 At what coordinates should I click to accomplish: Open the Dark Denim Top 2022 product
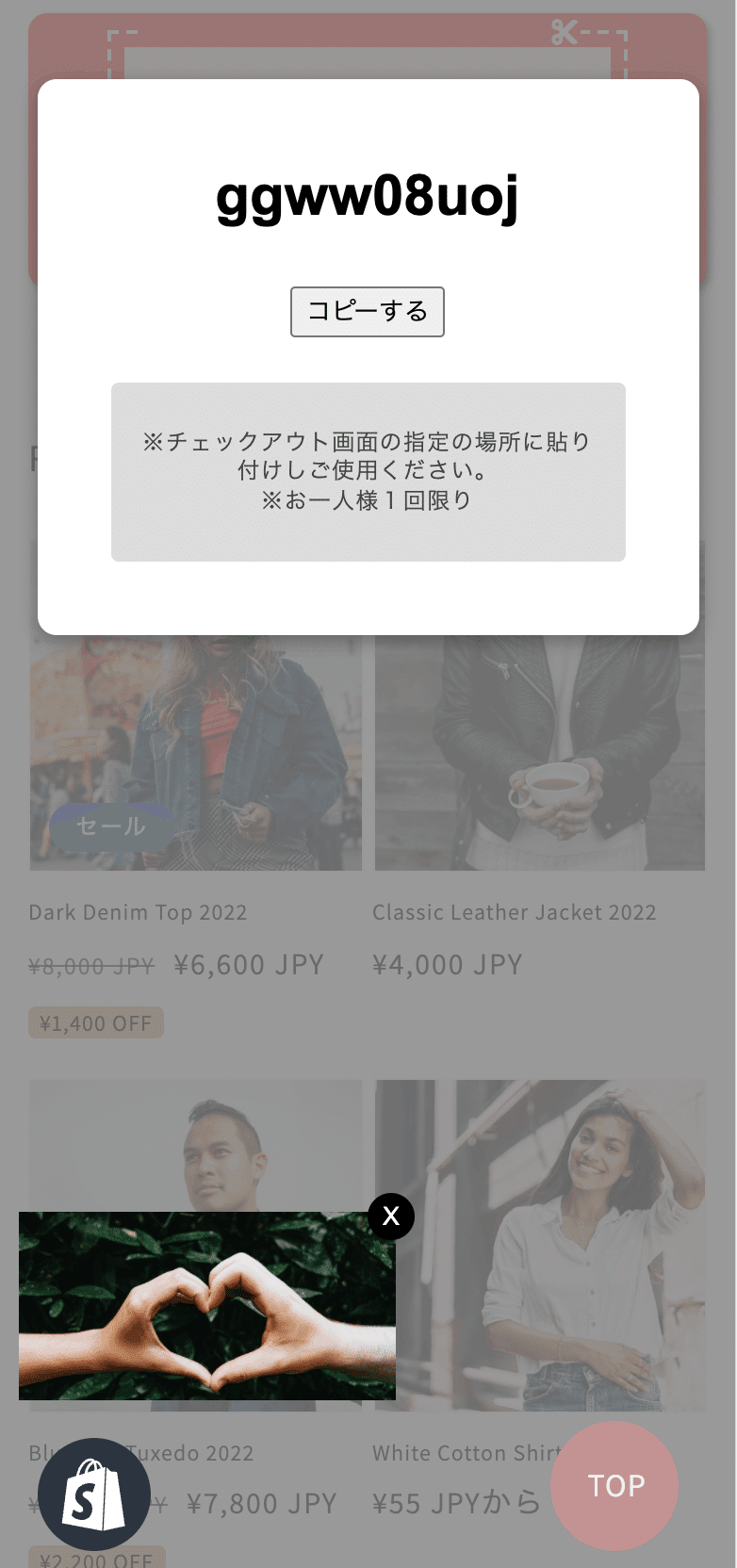point(138,912)
